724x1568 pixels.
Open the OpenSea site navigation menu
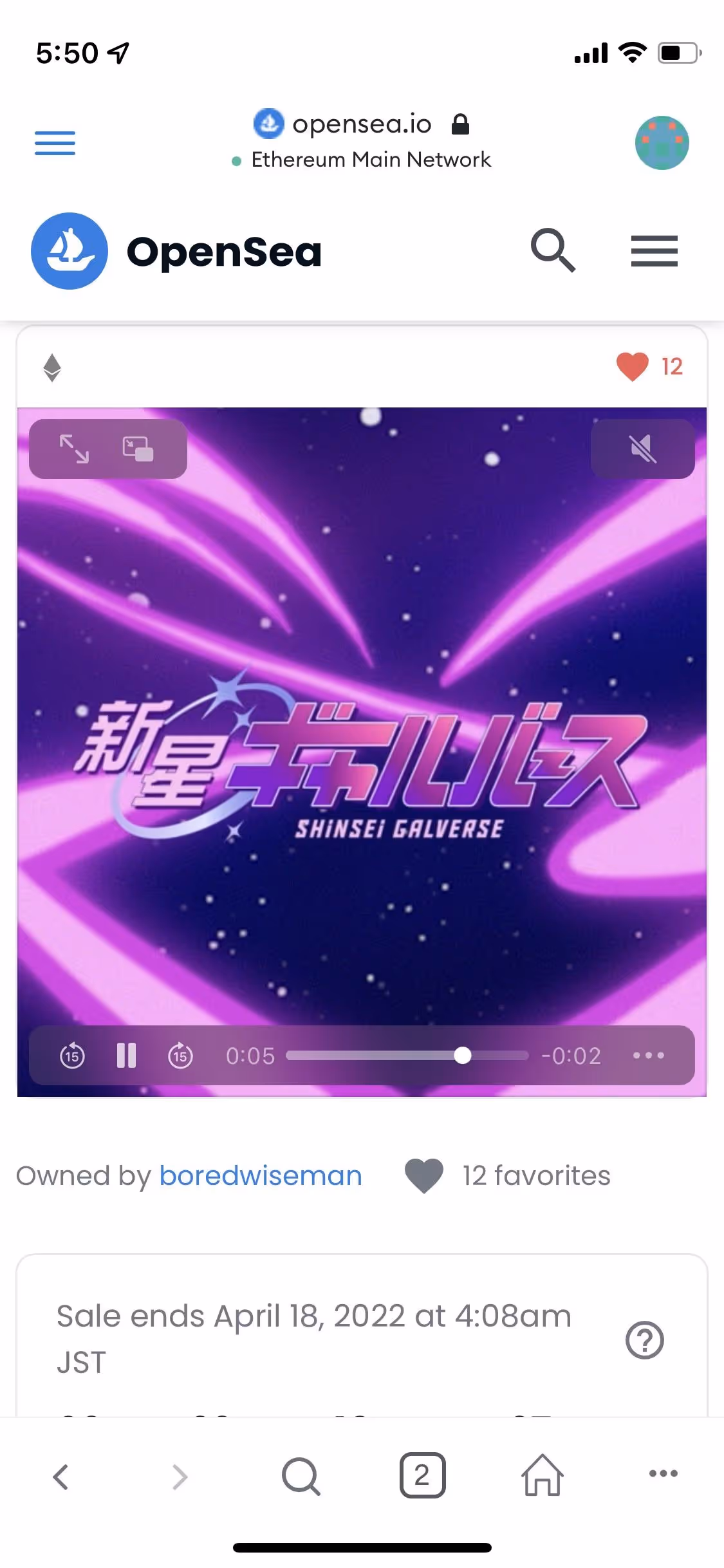pyautogui.click(x=654, y=250)
